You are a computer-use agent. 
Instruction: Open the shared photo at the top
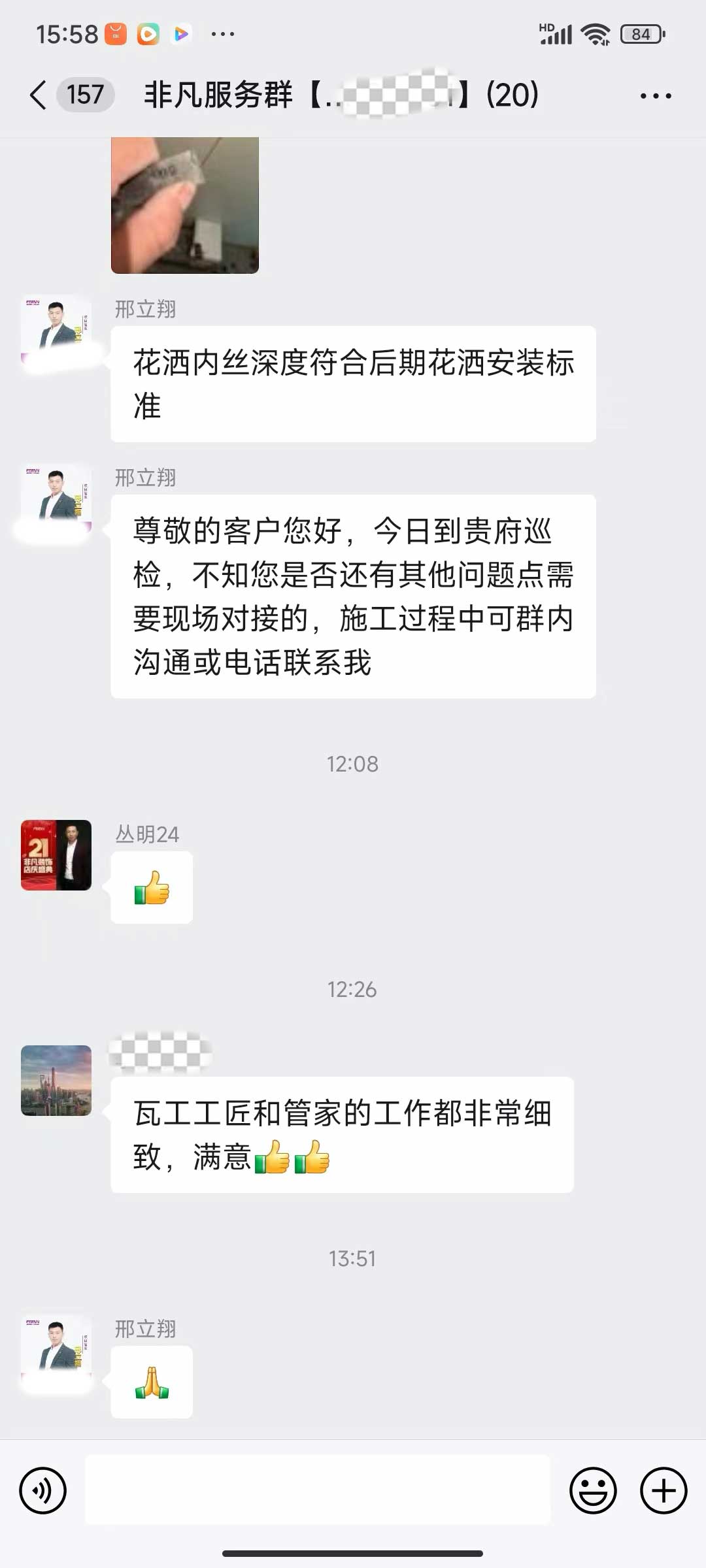(x=185, y=205)
